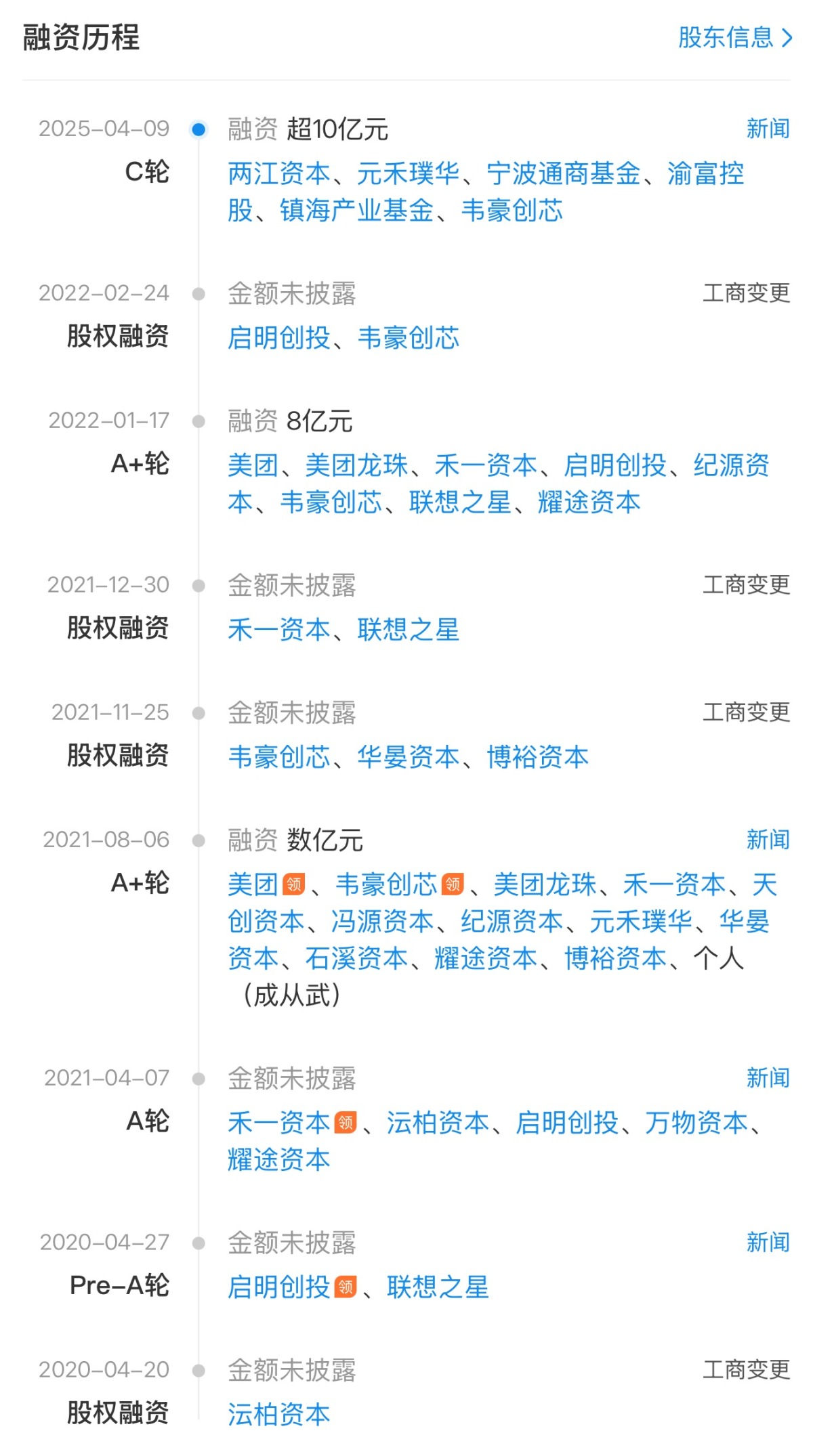Open the 股东信息 shareholder information link
This screenshot has width=813, height=1456.
pyautogui.click(x=734, y=37)
